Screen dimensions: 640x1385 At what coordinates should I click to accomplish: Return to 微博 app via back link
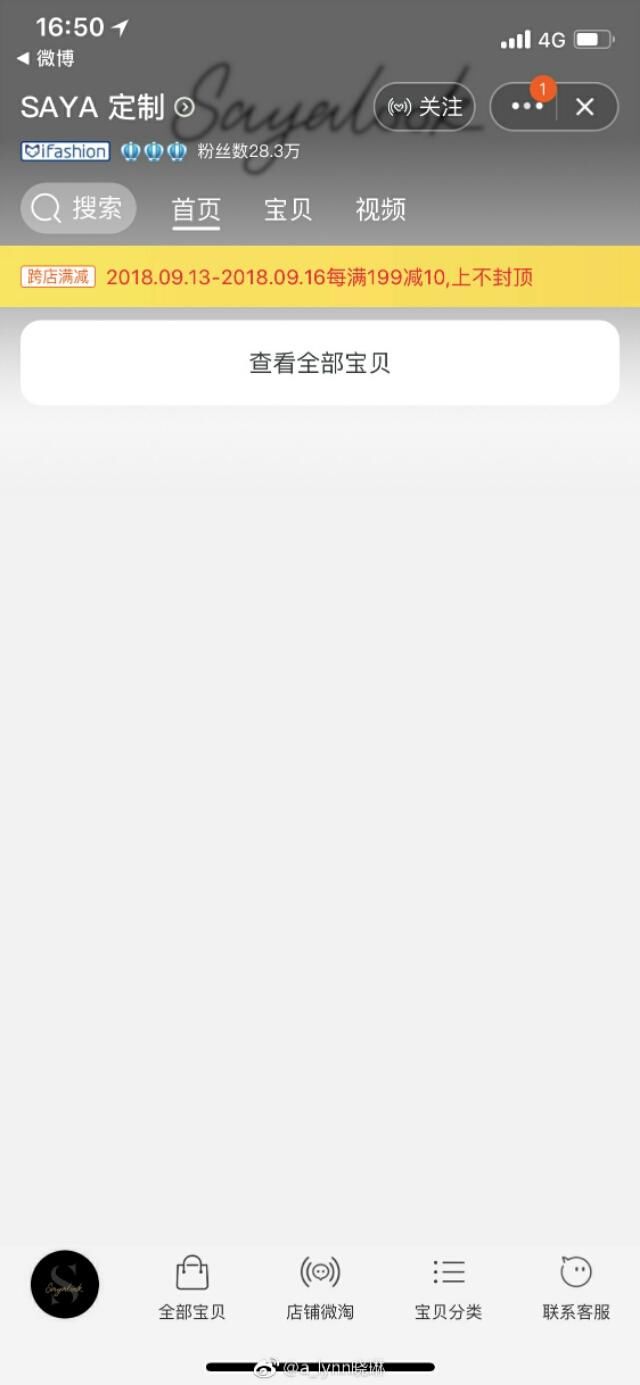pyautogui.click(x=46, y=59)
